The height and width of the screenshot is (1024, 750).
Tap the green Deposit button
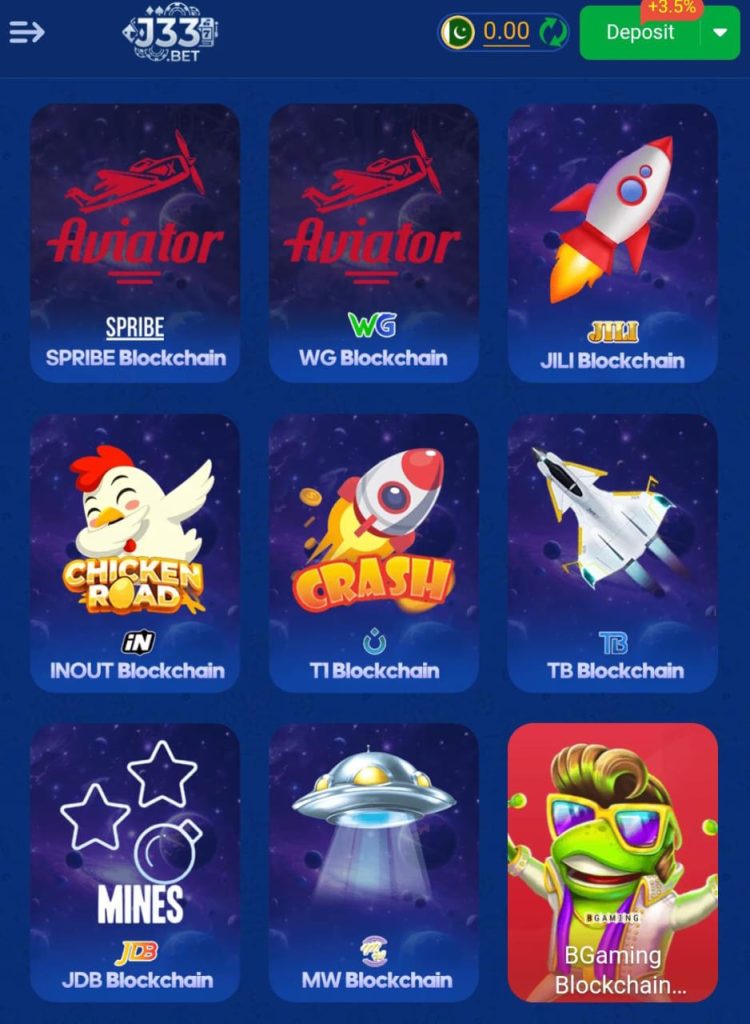(x=640, y=32)
